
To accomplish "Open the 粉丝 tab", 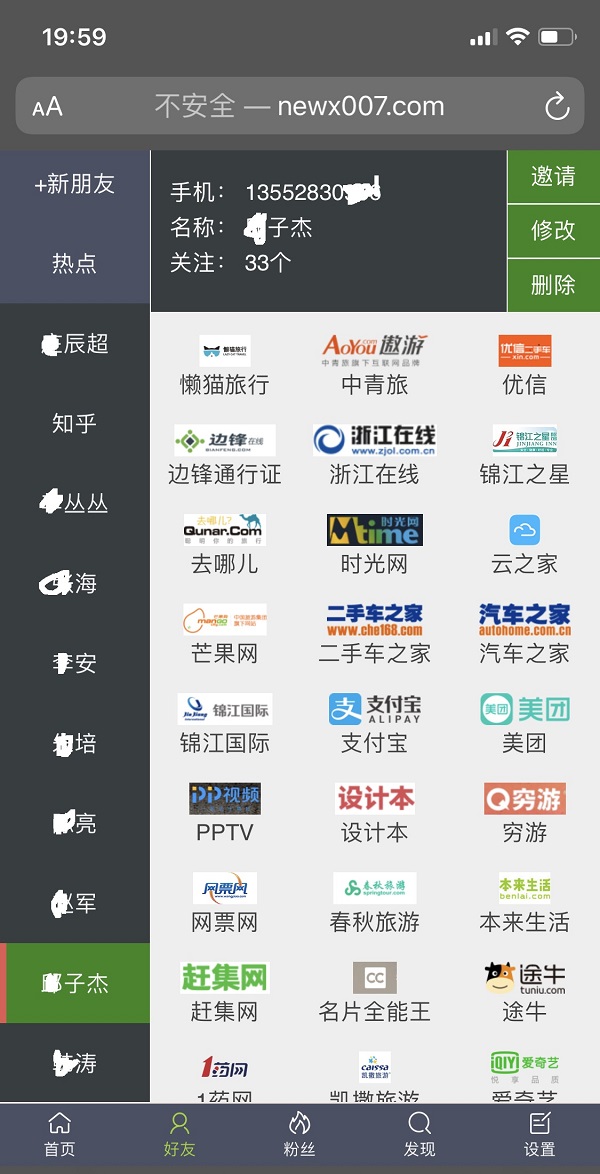I will click(x=300, y=1134).
